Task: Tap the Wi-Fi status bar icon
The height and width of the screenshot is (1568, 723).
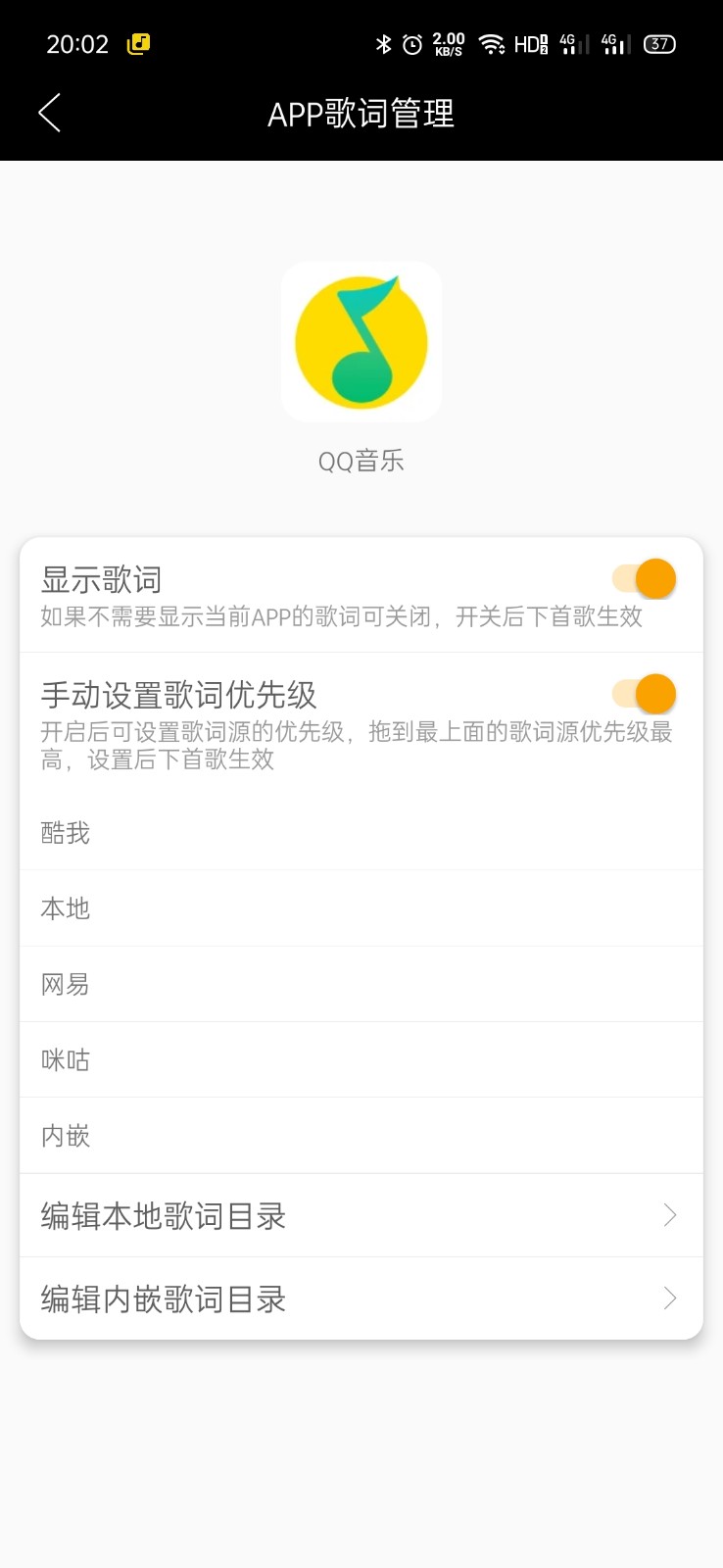Action: click(x=491, y=43)
